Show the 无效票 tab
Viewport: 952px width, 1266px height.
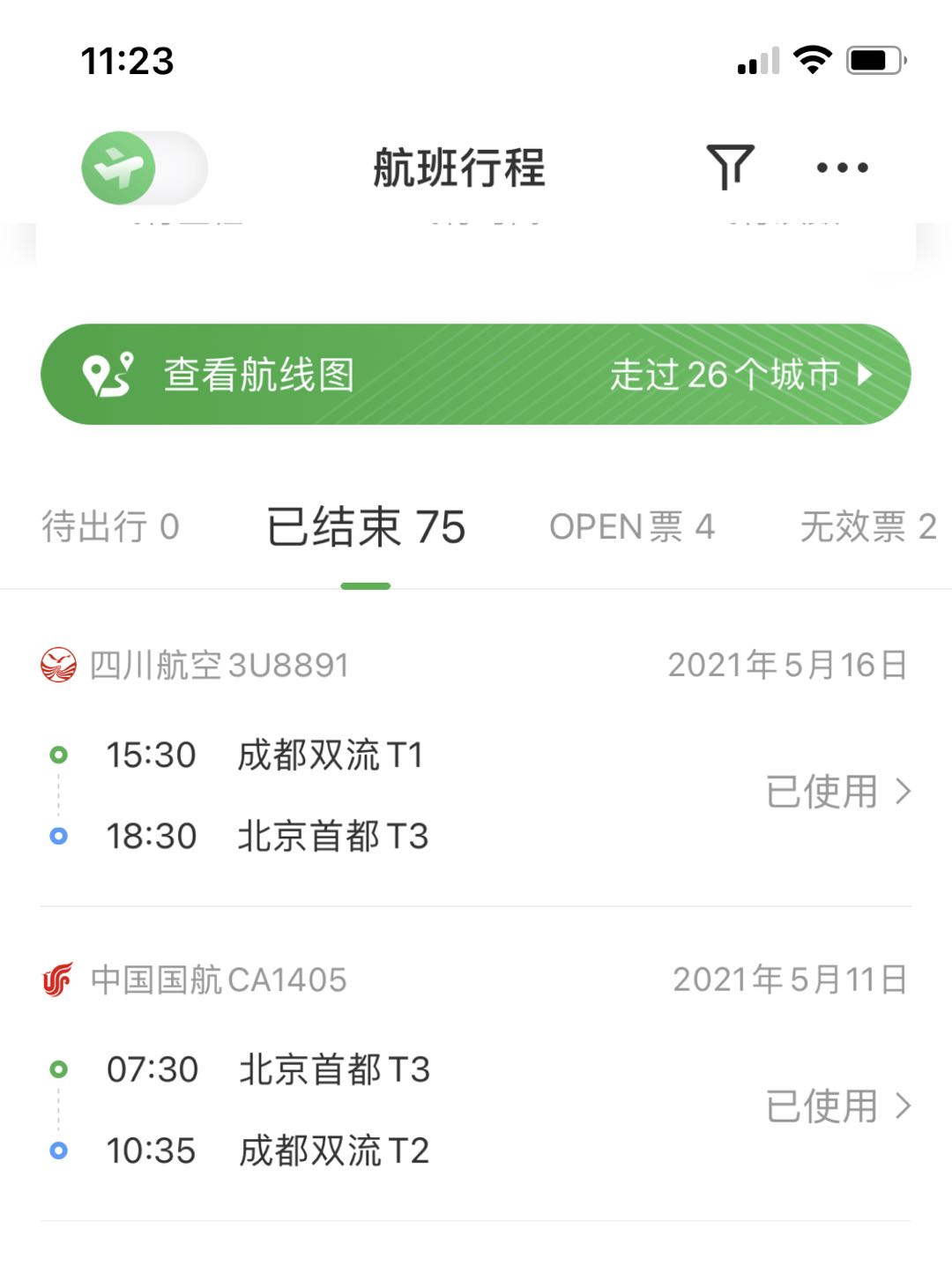click(x=867, y=527)
